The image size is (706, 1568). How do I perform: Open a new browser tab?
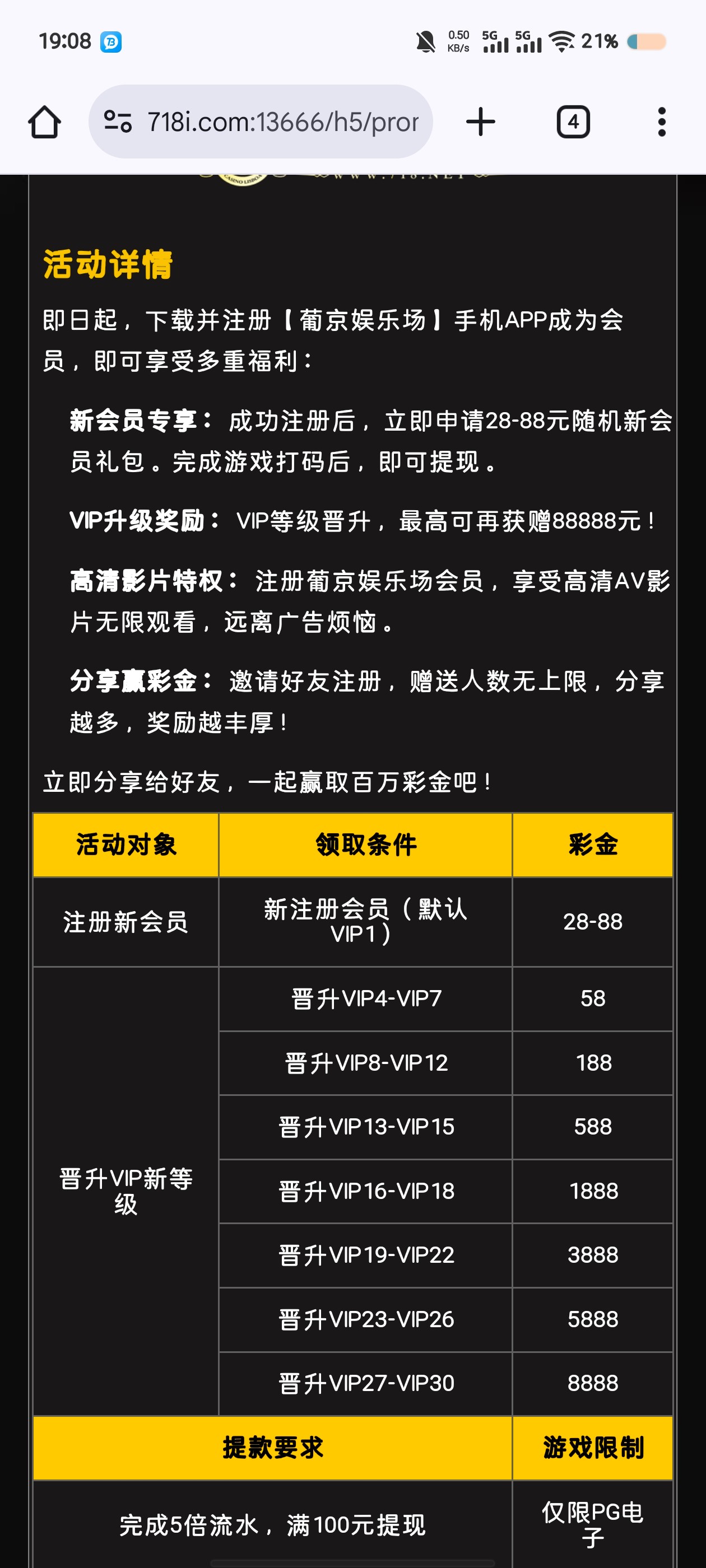click(480, 122)
